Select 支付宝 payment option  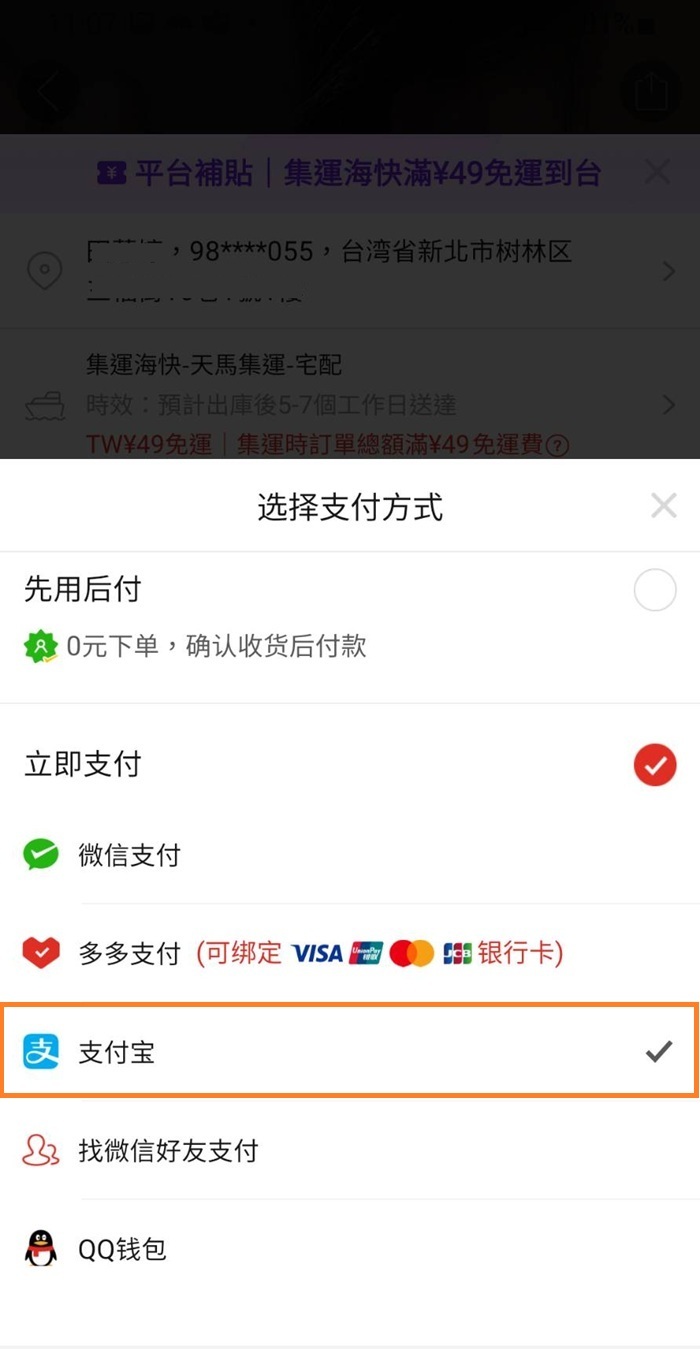(x=350, y=1051)
